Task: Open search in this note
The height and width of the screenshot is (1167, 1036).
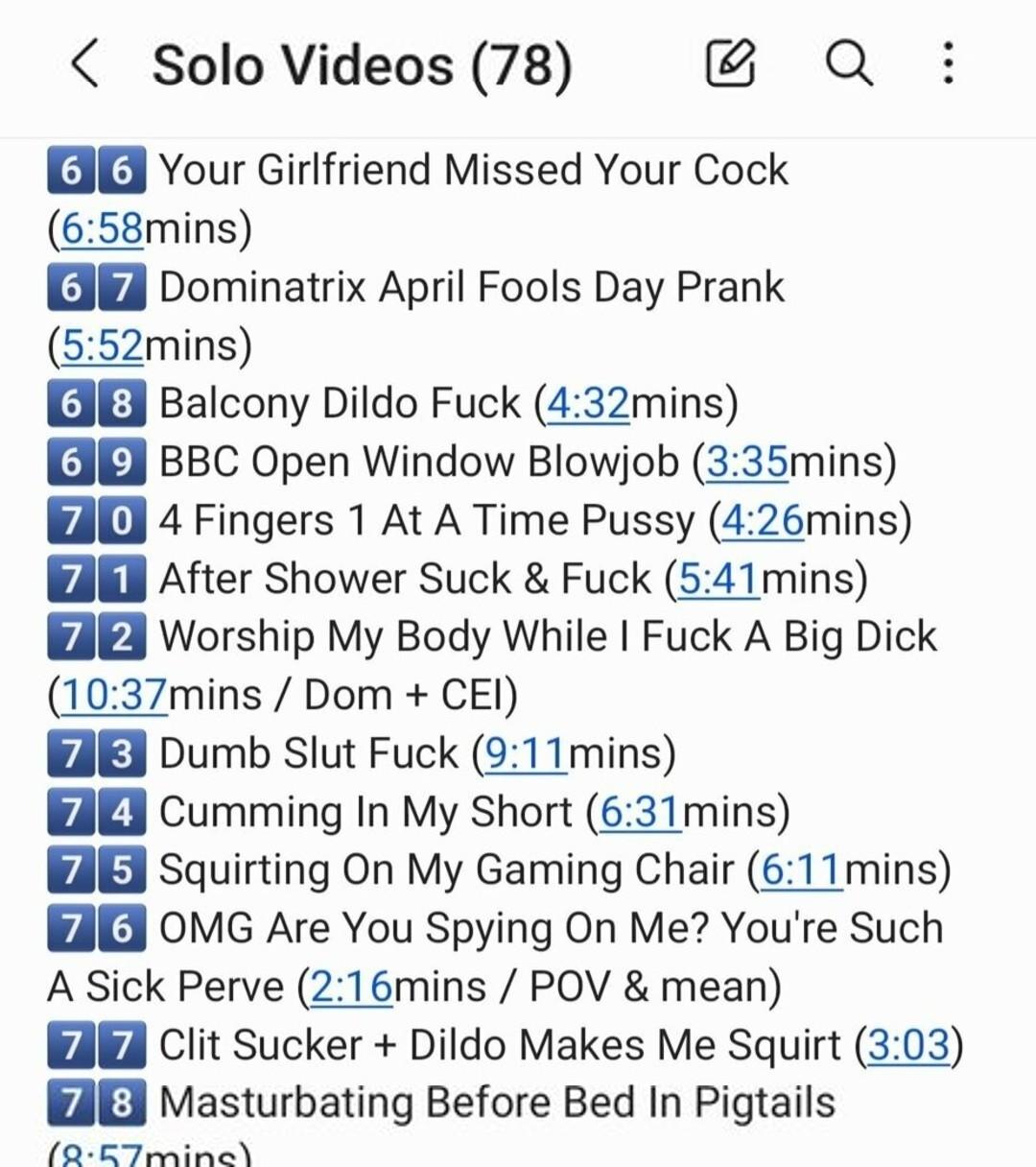Action: point(849,64)
